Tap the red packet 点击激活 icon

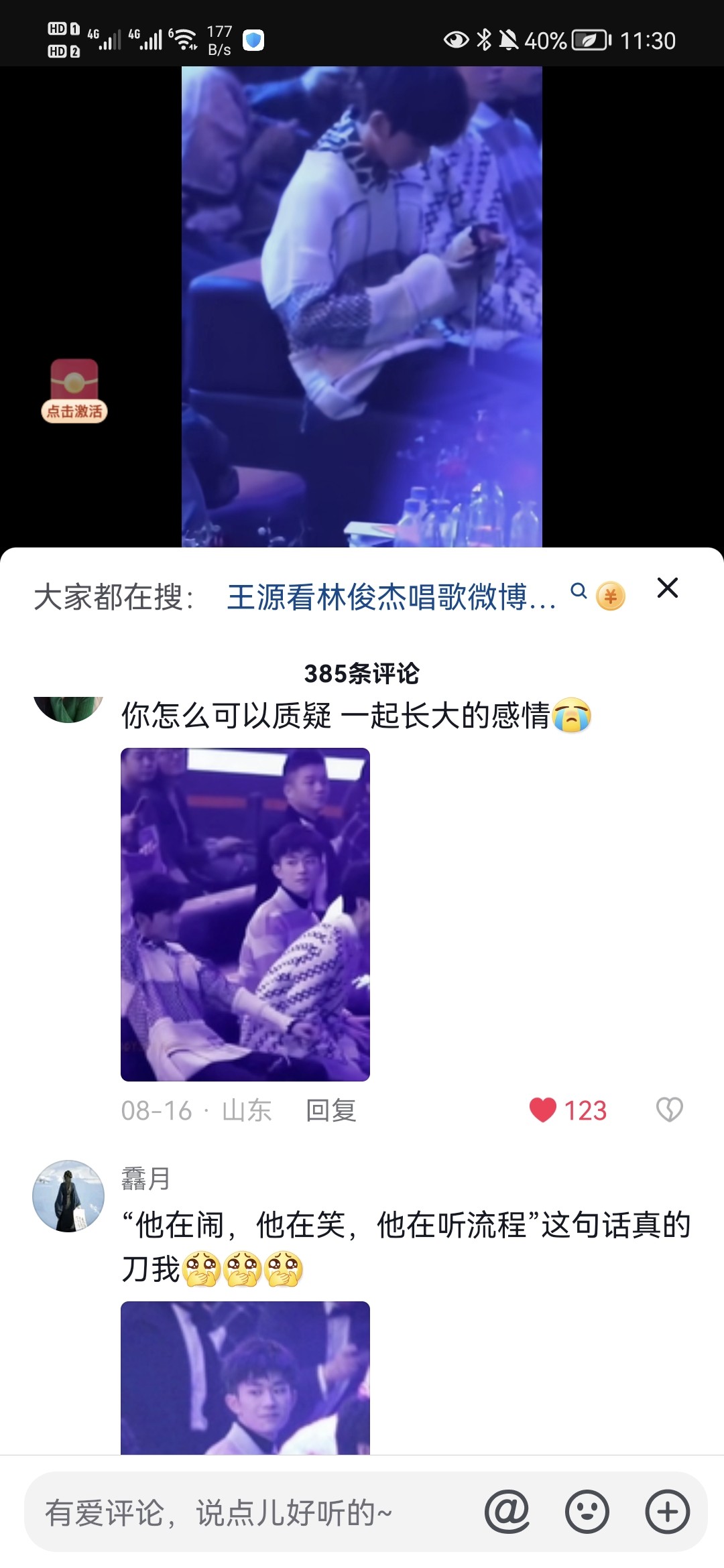pyautogui.click(x=74, y=391)
